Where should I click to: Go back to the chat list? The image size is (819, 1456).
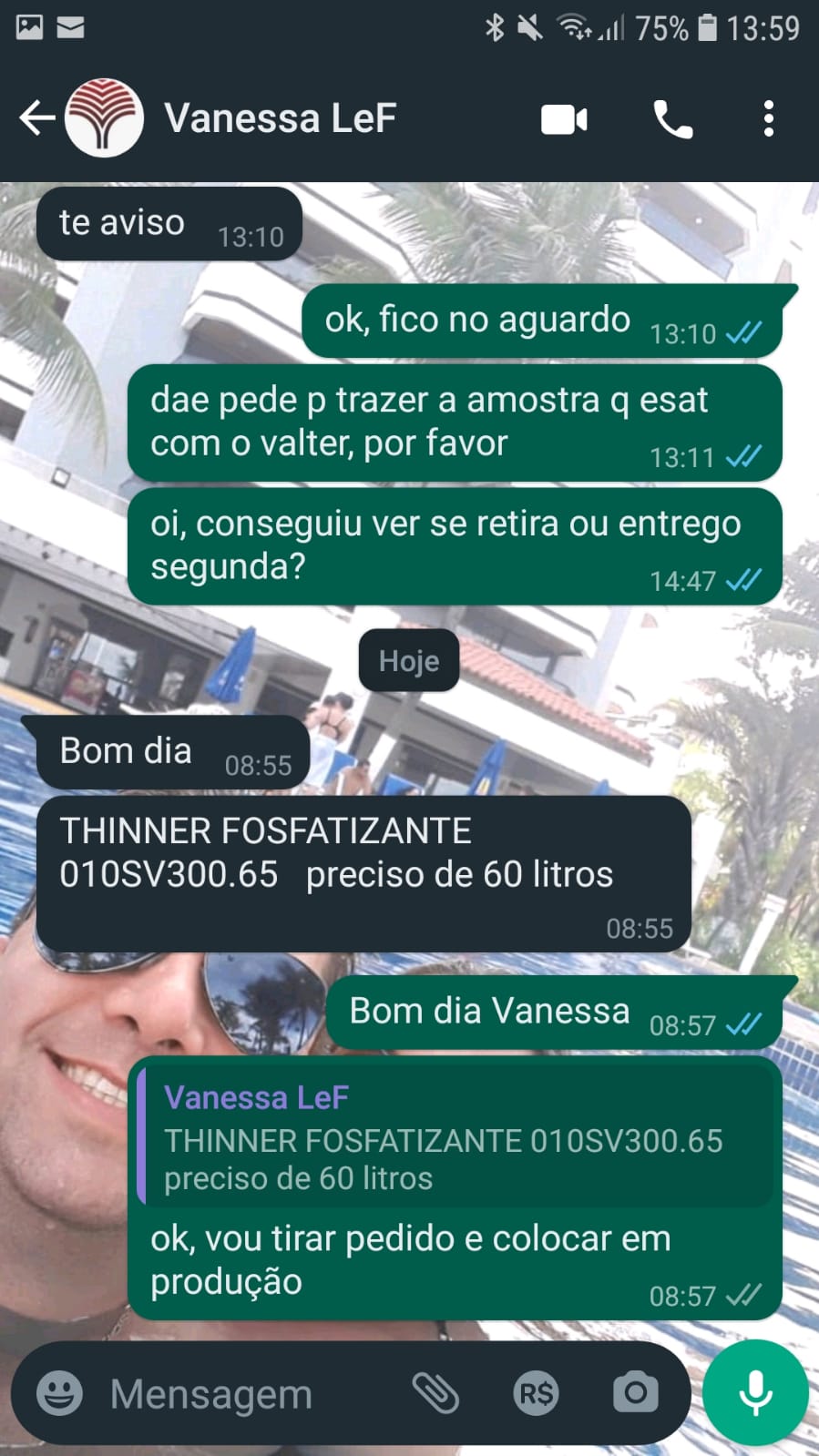coord(36,118)
